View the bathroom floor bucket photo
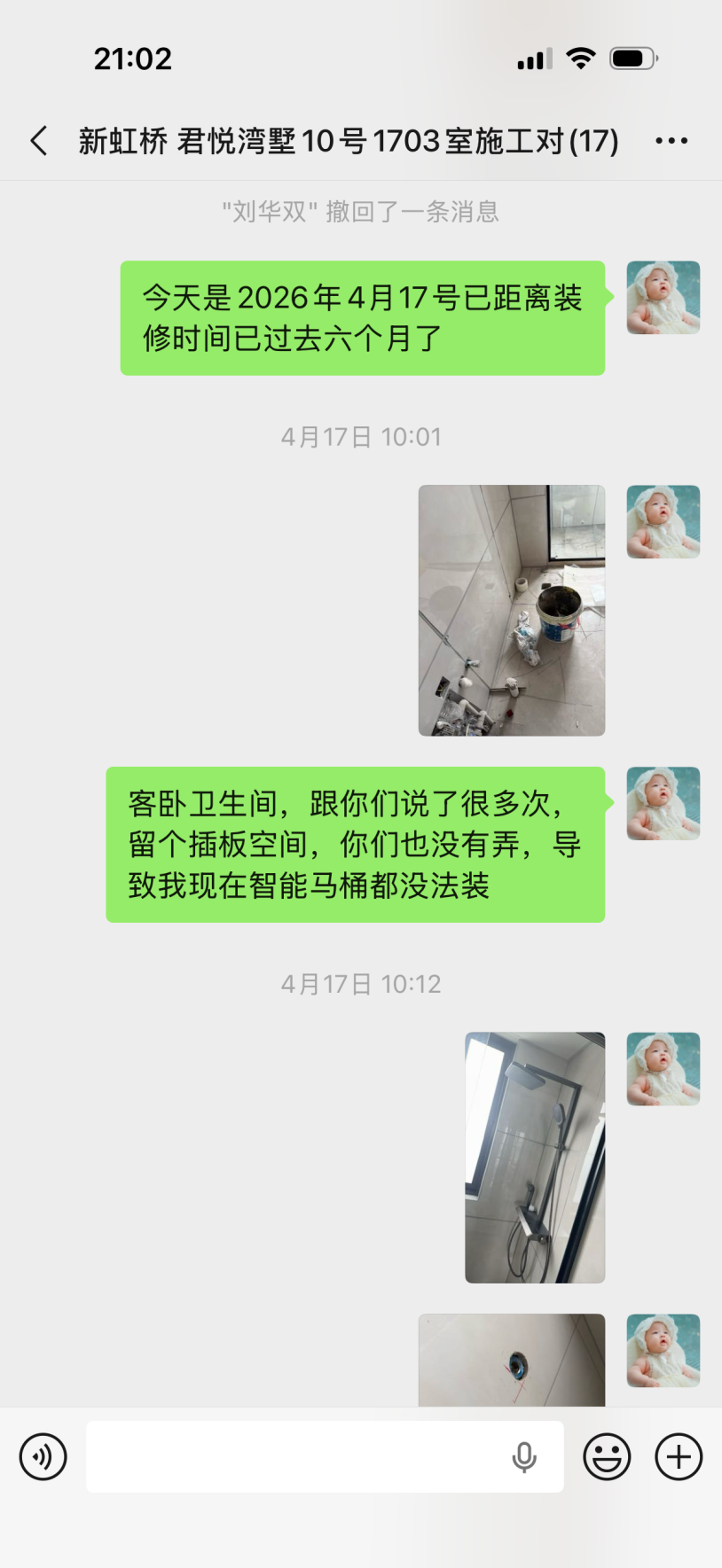The image size is (722, 1568). click(512, 610)
